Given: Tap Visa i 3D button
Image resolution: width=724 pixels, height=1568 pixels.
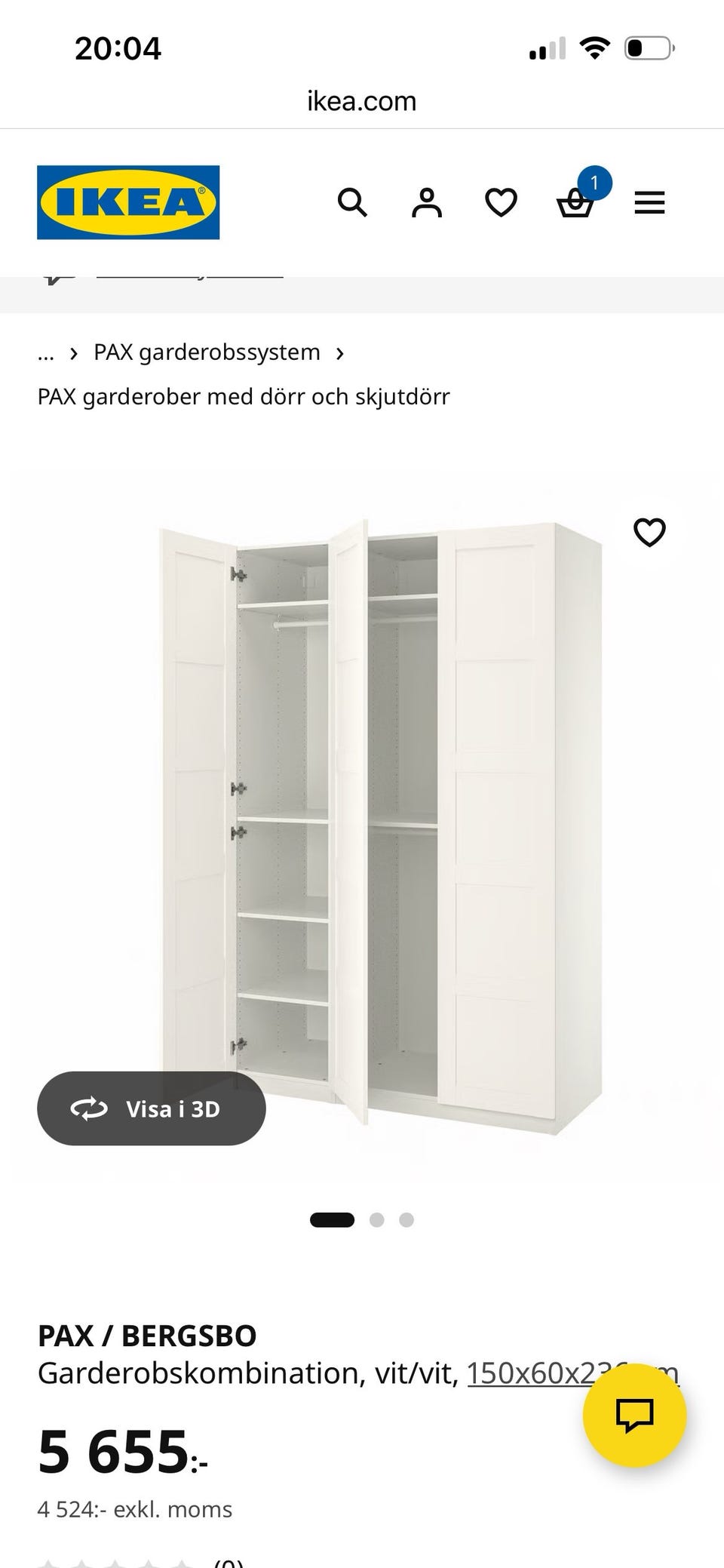Looking at the screenshot, I should point(152,1108).
